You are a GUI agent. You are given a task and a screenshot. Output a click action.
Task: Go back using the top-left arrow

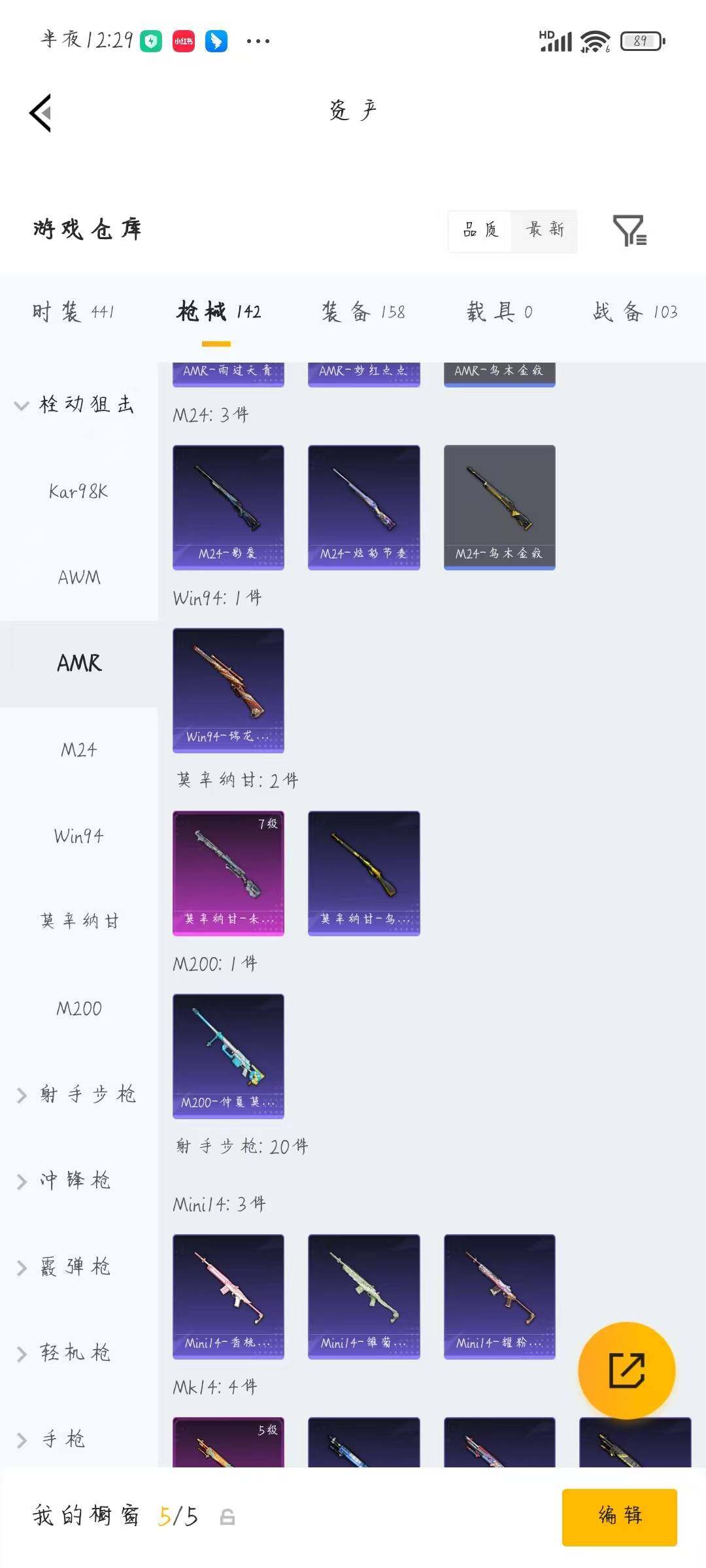coord(41,113)
